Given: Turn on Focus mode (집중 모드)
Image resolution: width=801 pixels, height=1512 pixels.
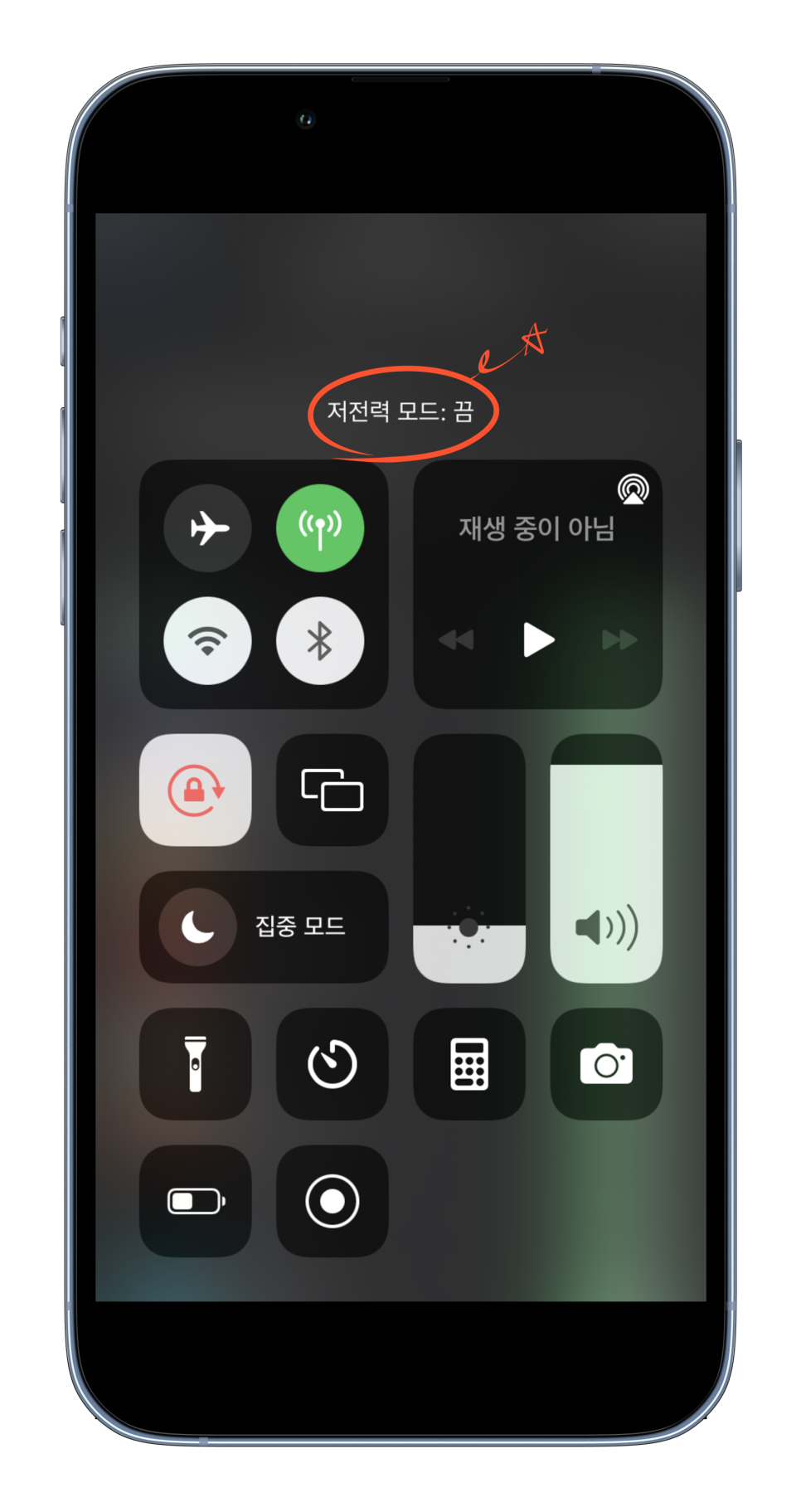Looking at the screenshot, I should pos(264,926).
